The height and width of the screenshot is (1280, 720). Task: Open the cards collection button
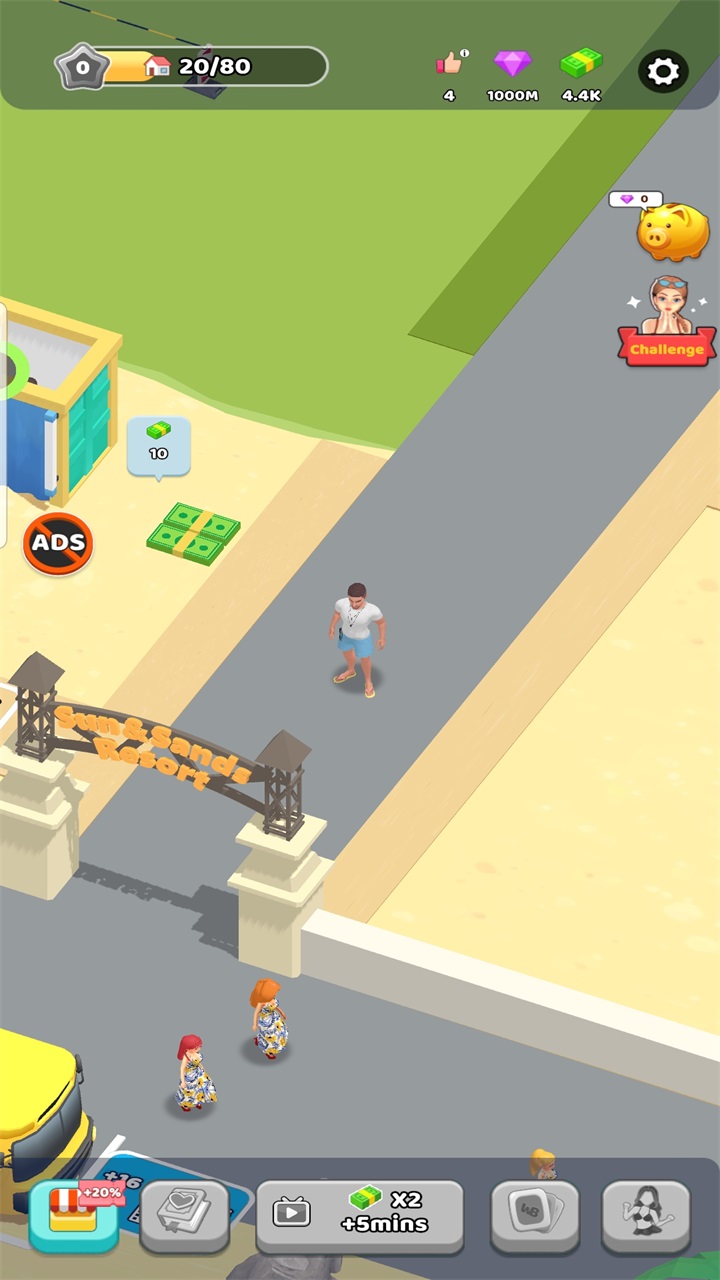coord(534,1216)
